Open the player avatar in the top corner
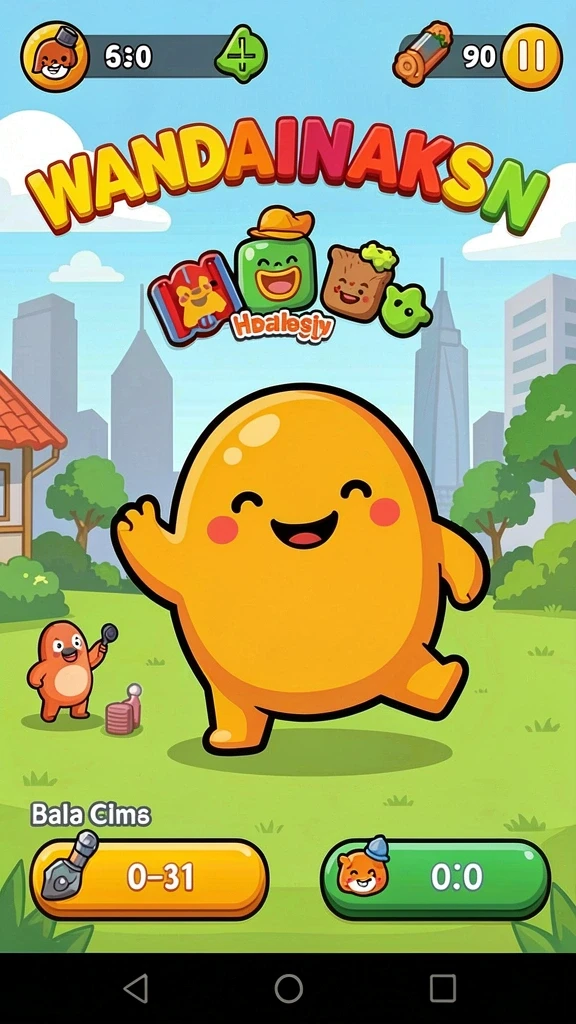Viewport: 576px width, 1024px height. click(x=54, y=56)
